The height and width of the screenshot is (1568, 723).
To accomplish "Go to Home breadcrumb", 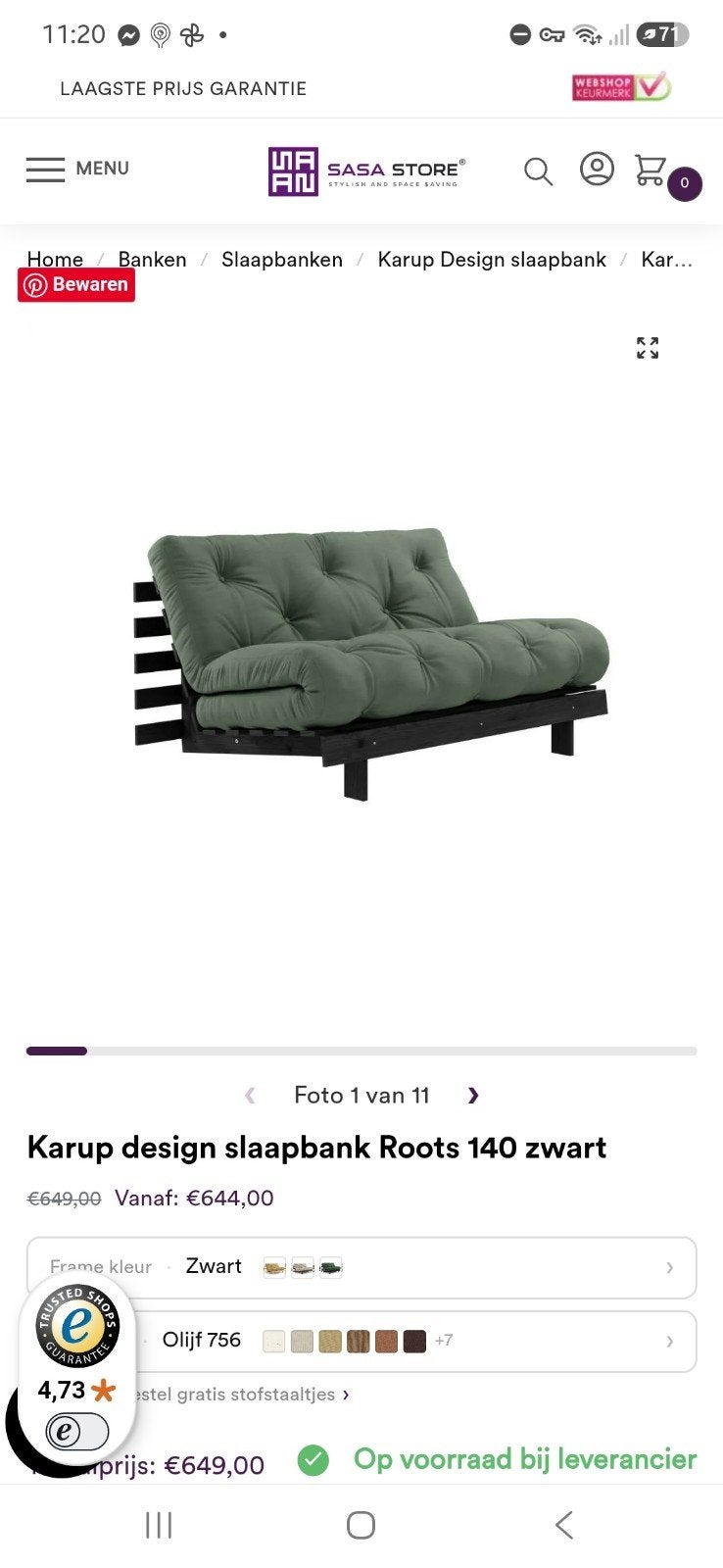I will (55, 259).
